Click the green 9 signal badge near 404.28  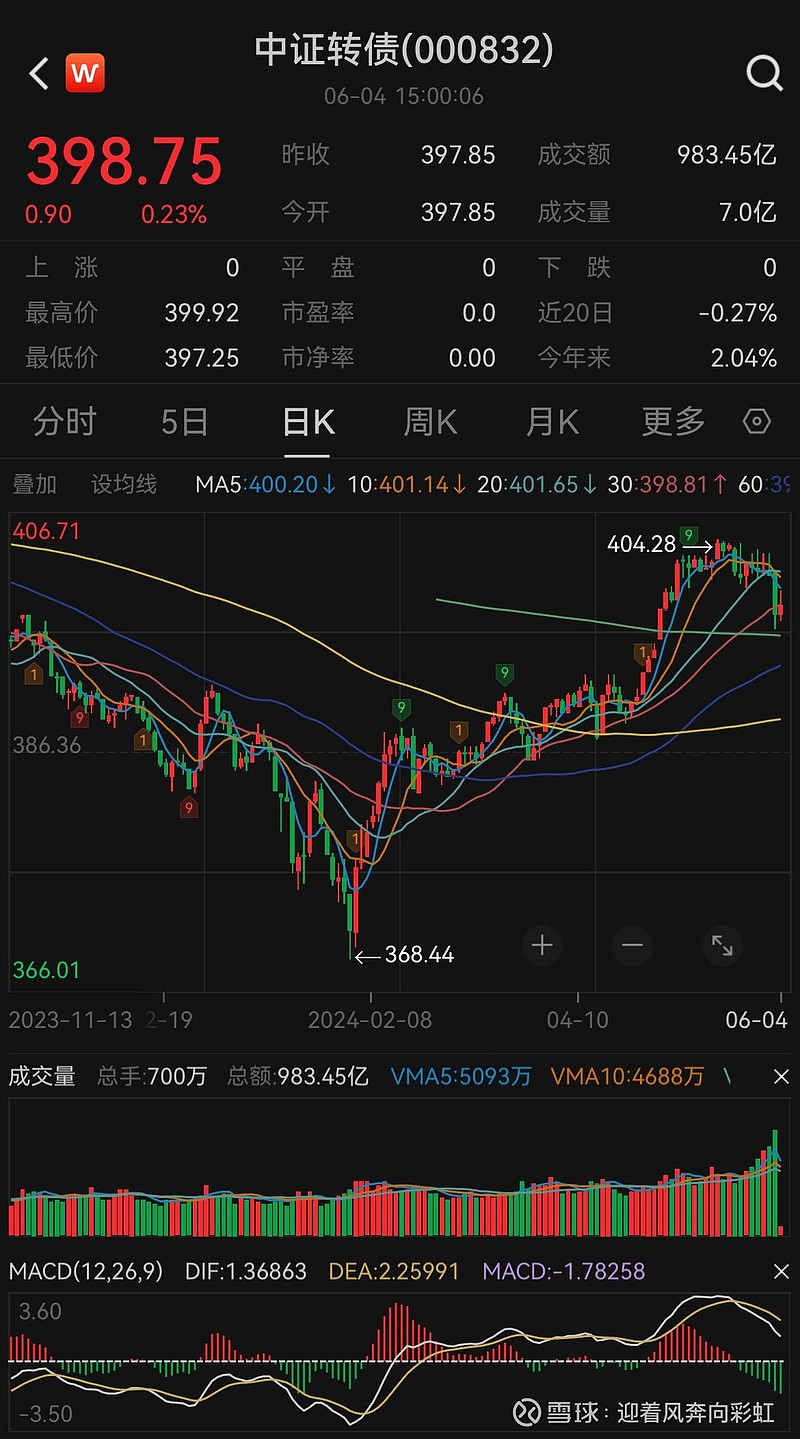689,535
